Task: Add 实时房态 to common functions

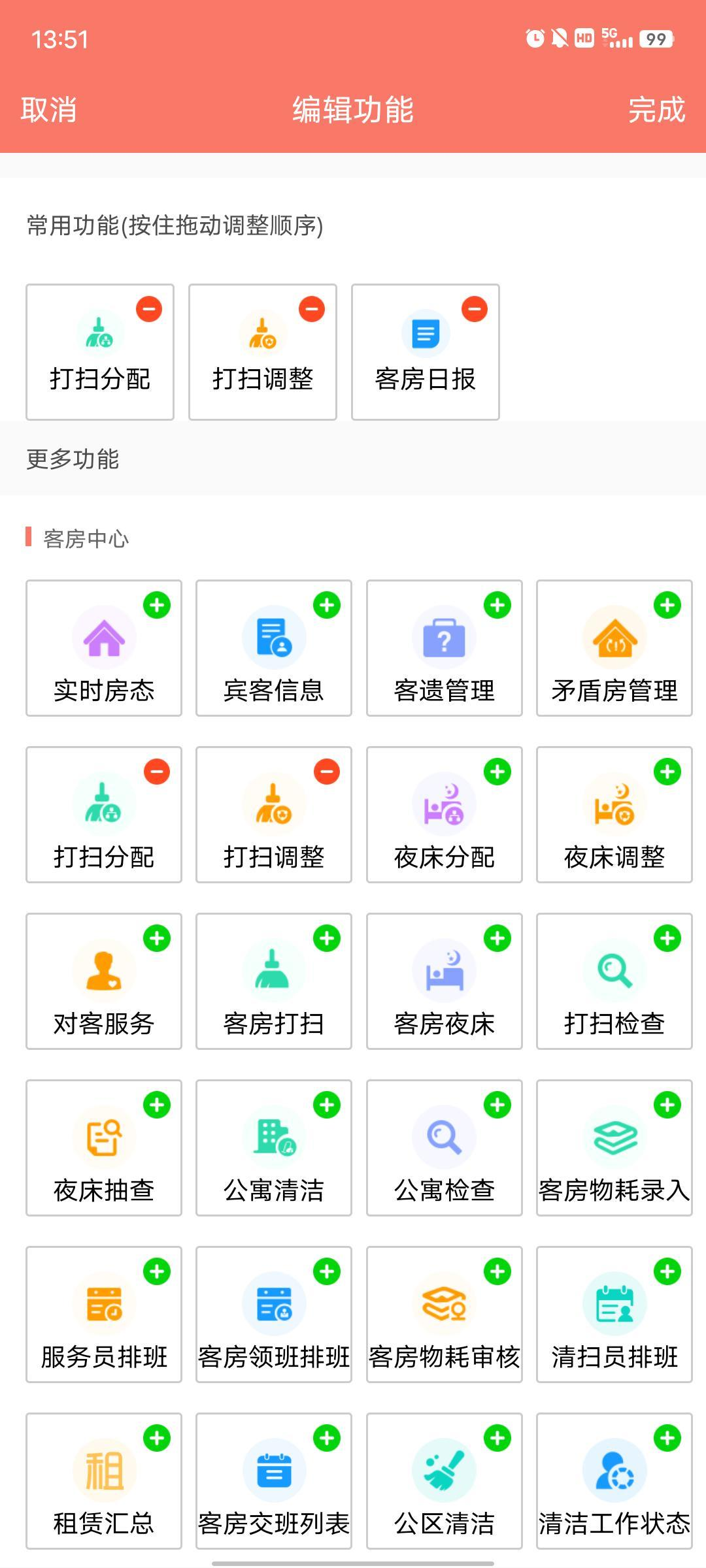Action: pyautogui.click(x=157, y=605)
